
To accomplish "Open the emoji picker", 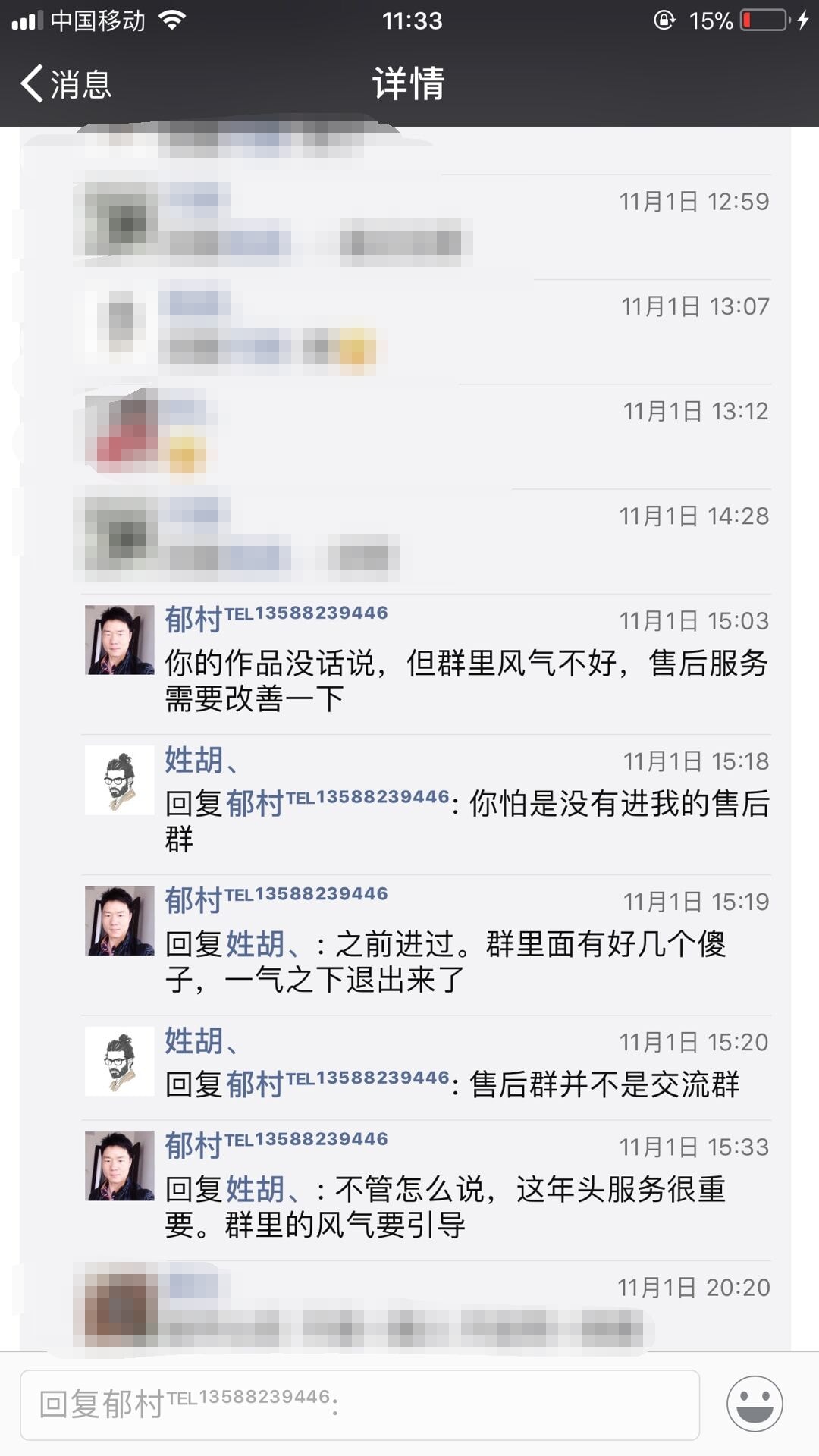I will tap(754, 1404).
